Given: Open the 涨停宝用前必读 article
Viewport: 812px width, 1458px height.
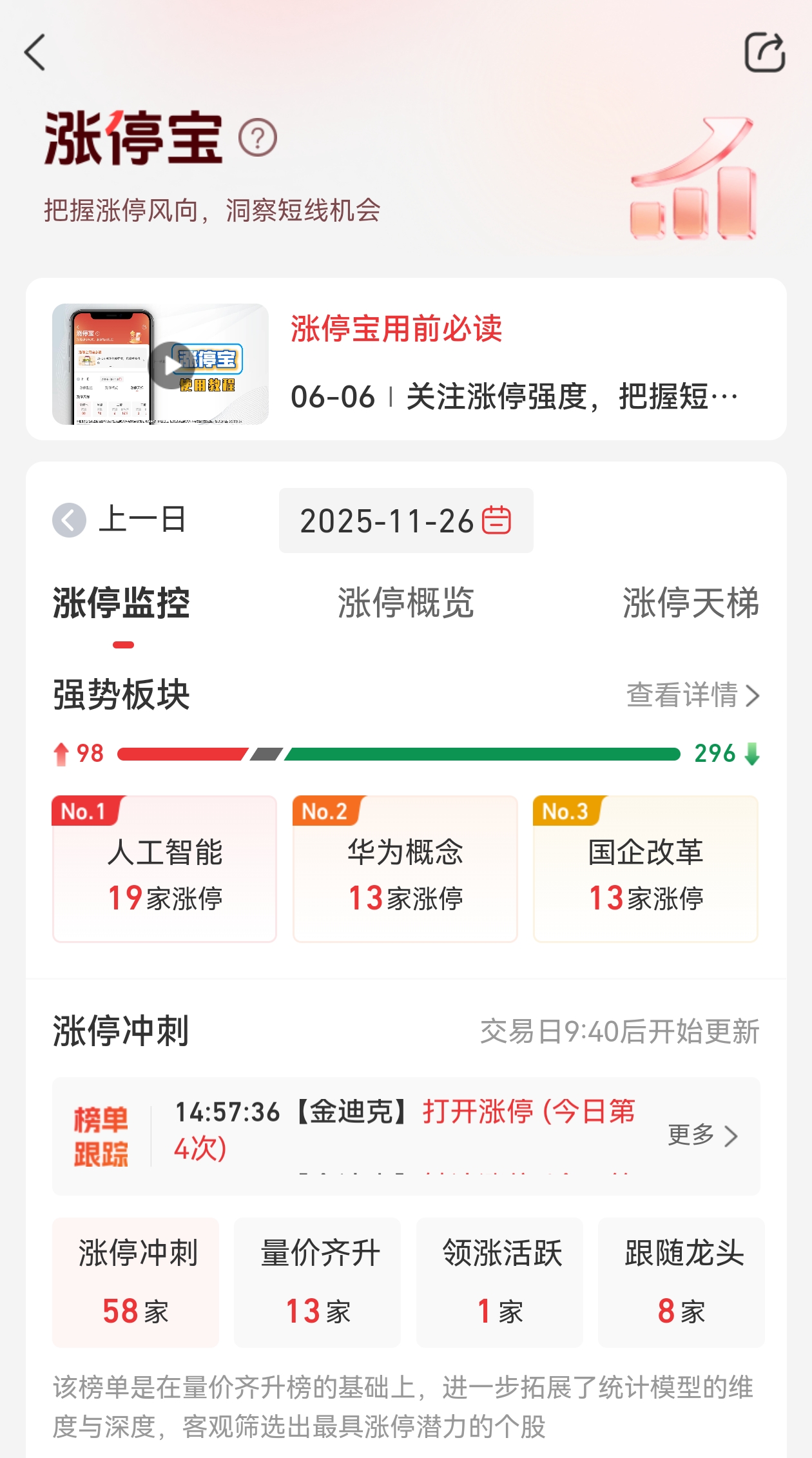Looking at the screenshot, I should pyautogui.click(x=396, y=329).
